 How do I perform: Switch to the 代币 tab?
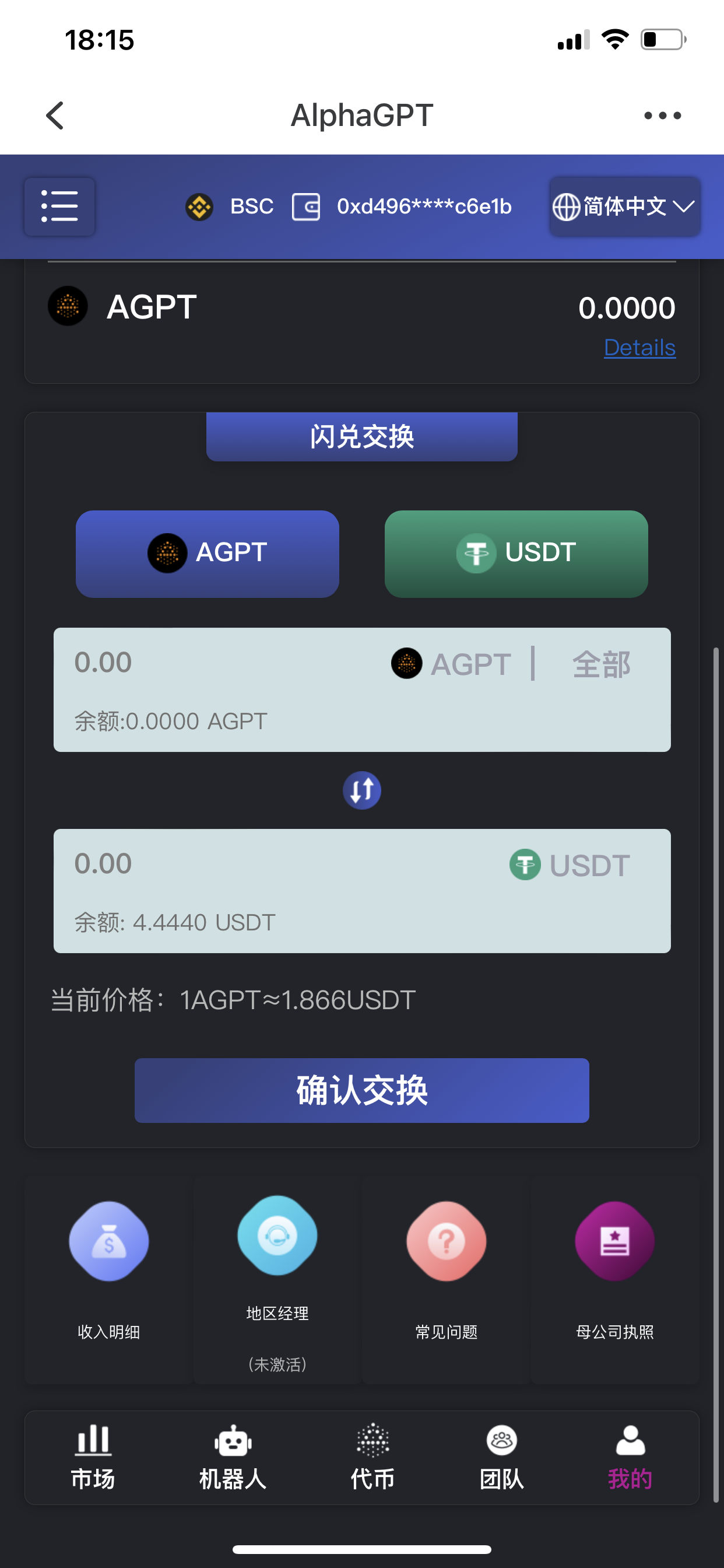pyautogui.click(x=372, y=1458)
